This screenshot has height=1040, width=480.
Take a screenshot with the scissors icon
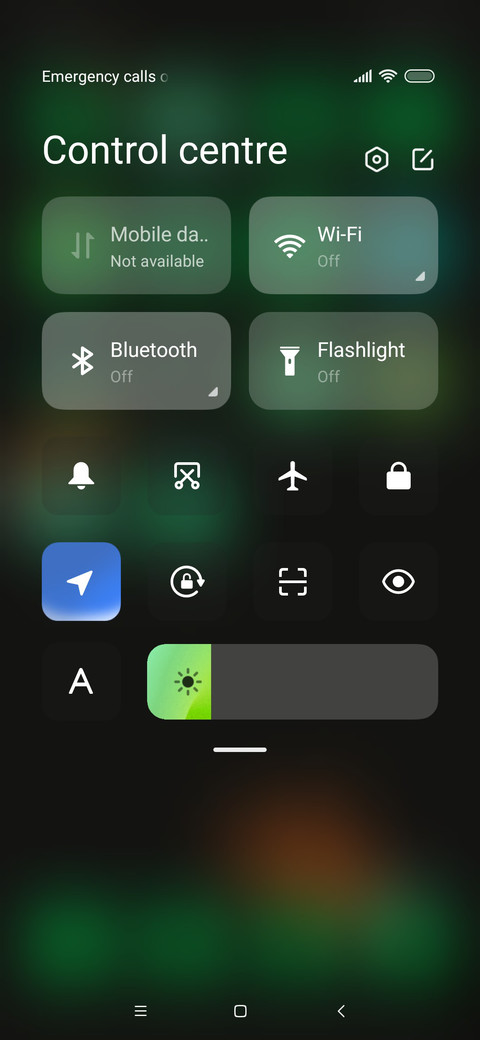pos(187,476)
